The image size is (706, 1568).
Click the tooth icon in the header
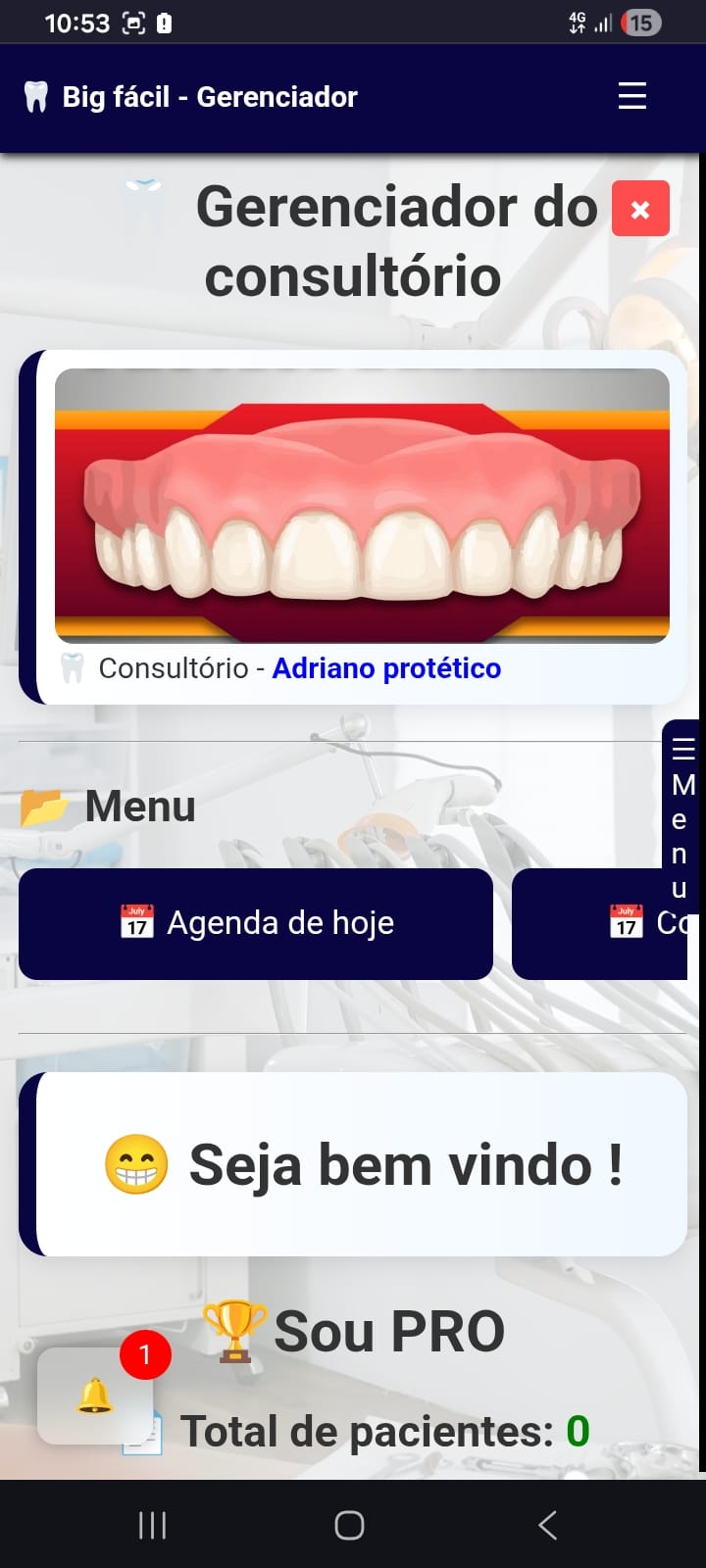pos(36,96)
